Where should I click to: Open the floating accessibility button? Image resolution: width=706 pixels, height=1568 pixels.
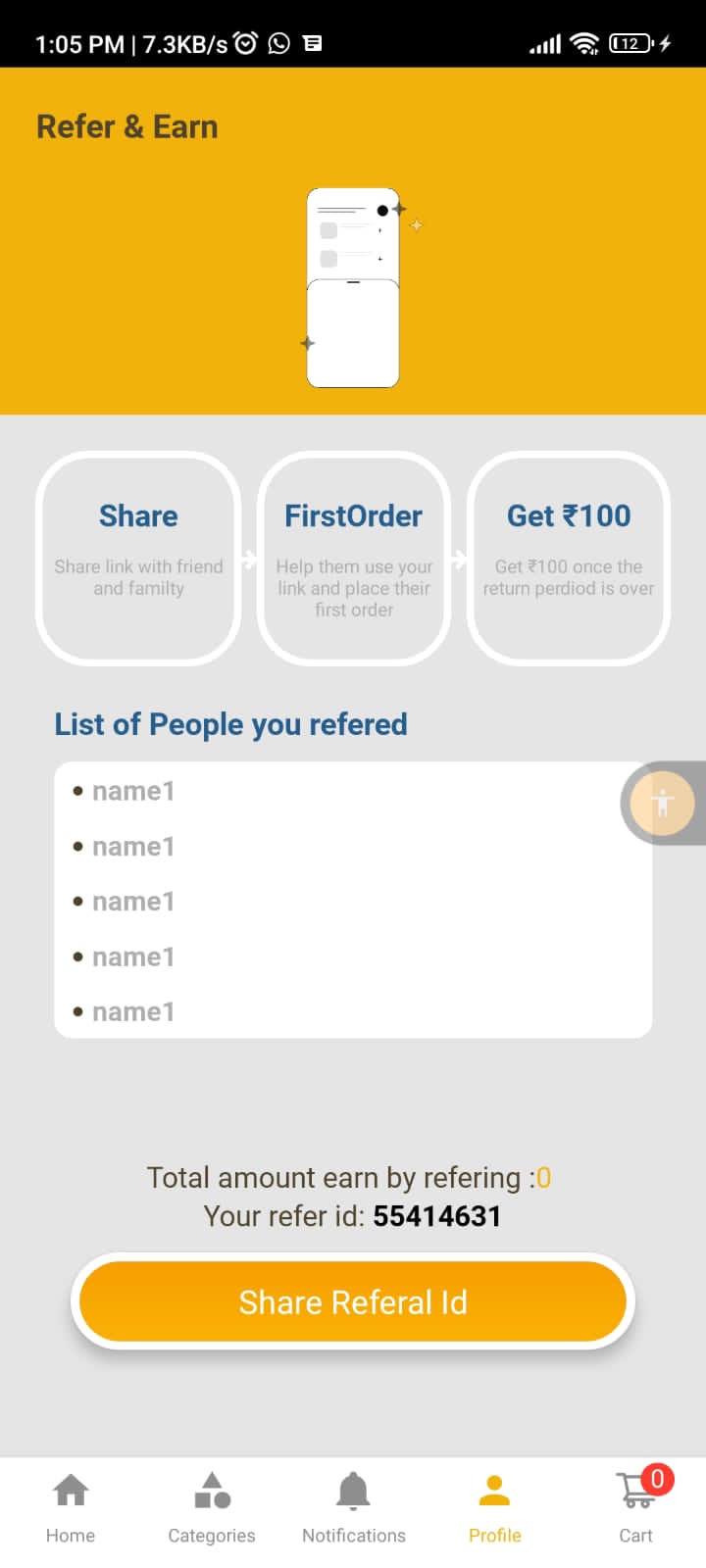[663, 803]
